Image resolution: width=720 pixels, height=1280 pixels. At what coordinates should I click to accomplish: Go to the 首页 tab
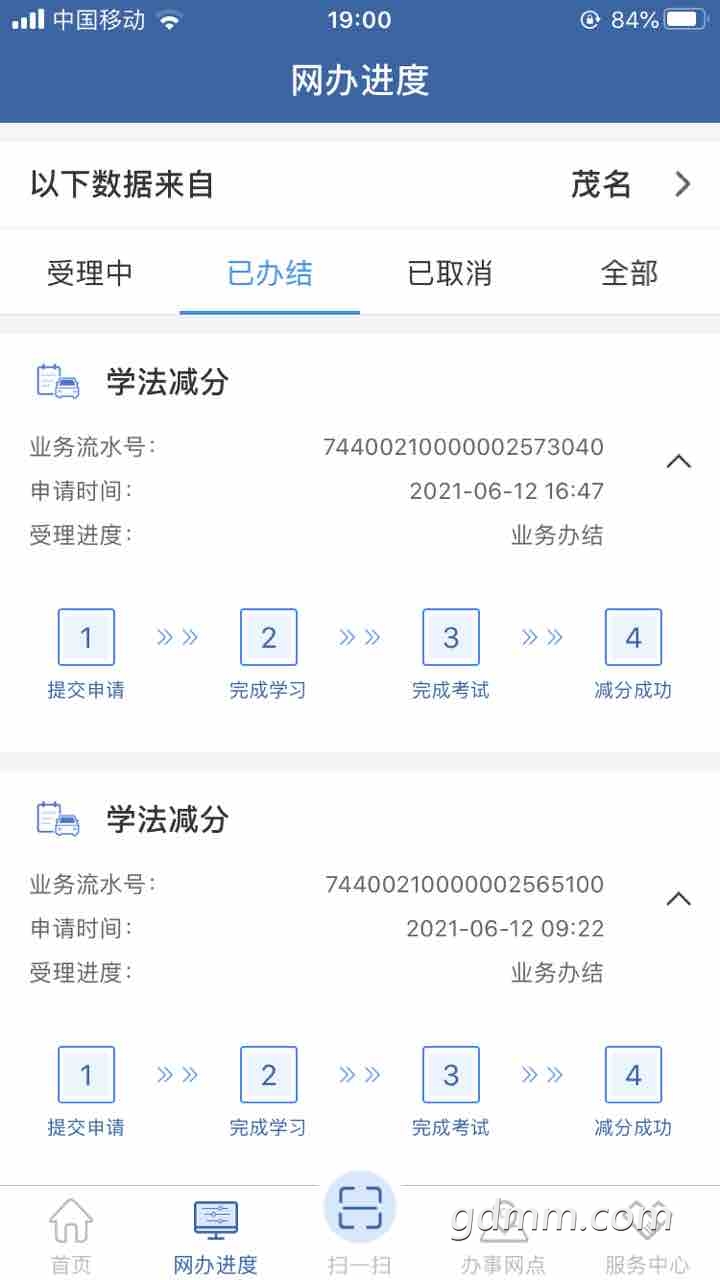pos(71,1235)
